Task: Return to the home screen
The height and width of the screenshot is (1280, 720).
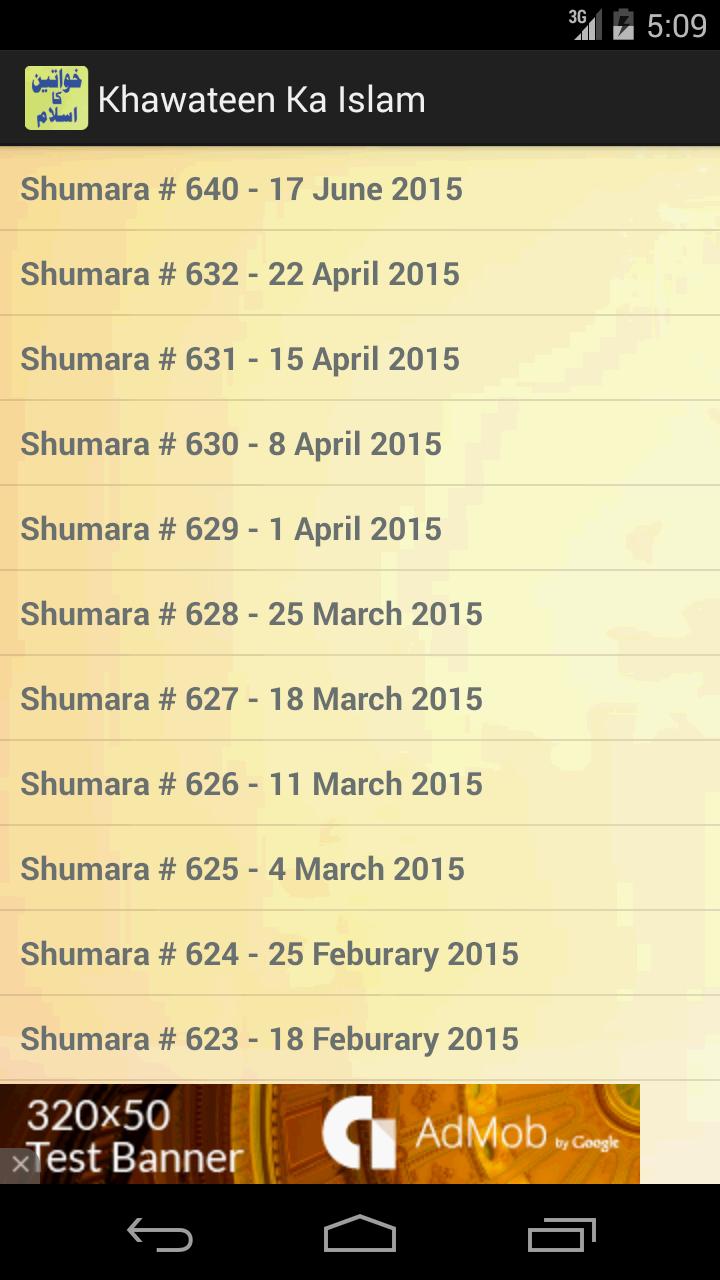Action: (x=360, y=1235)
